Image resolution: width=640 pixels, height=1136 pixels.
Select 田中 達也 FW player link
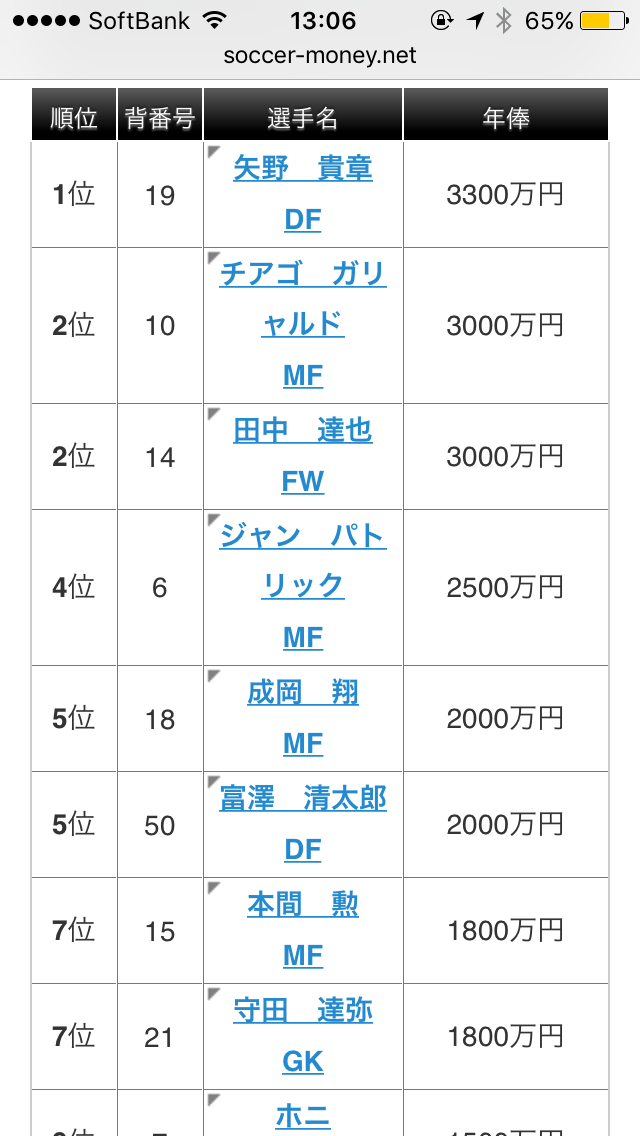[x=302, y=456]
